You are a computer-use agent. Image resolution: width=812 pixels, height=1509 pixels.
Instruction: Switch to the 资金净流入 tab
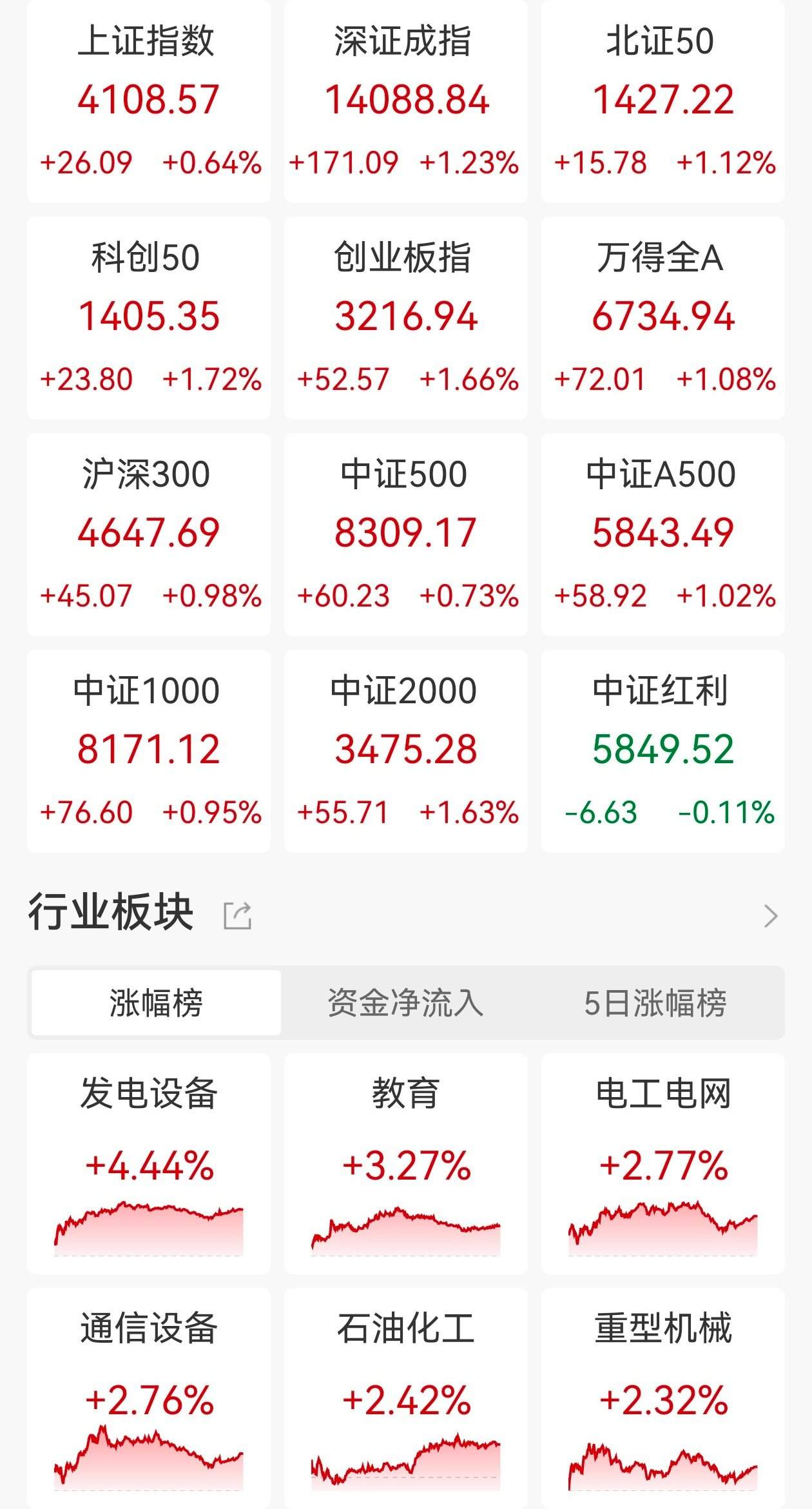coord(405,1003)
